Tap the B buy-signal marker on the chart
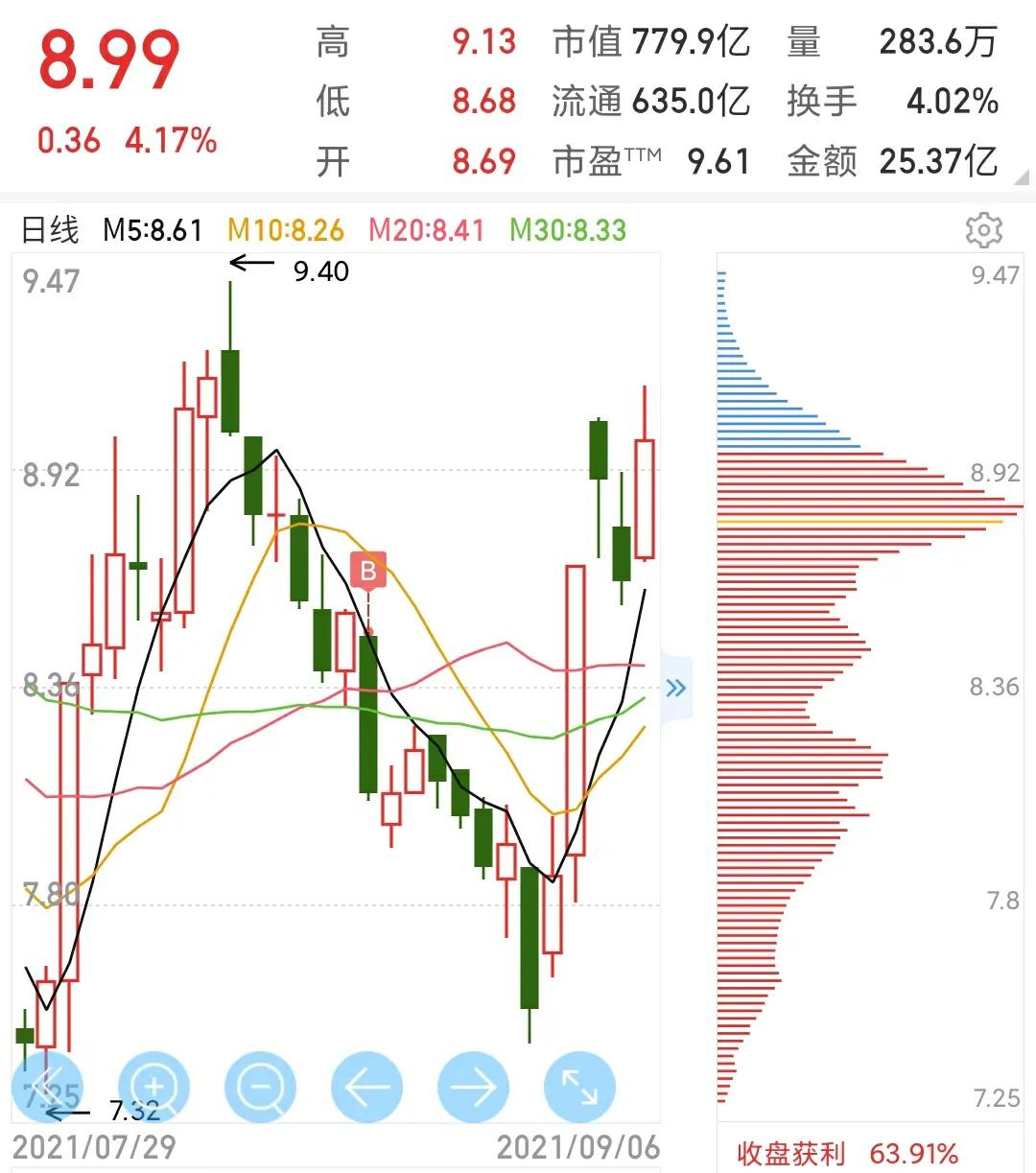Screen dimensions: 1036x1173 click(x=368, y=571)
